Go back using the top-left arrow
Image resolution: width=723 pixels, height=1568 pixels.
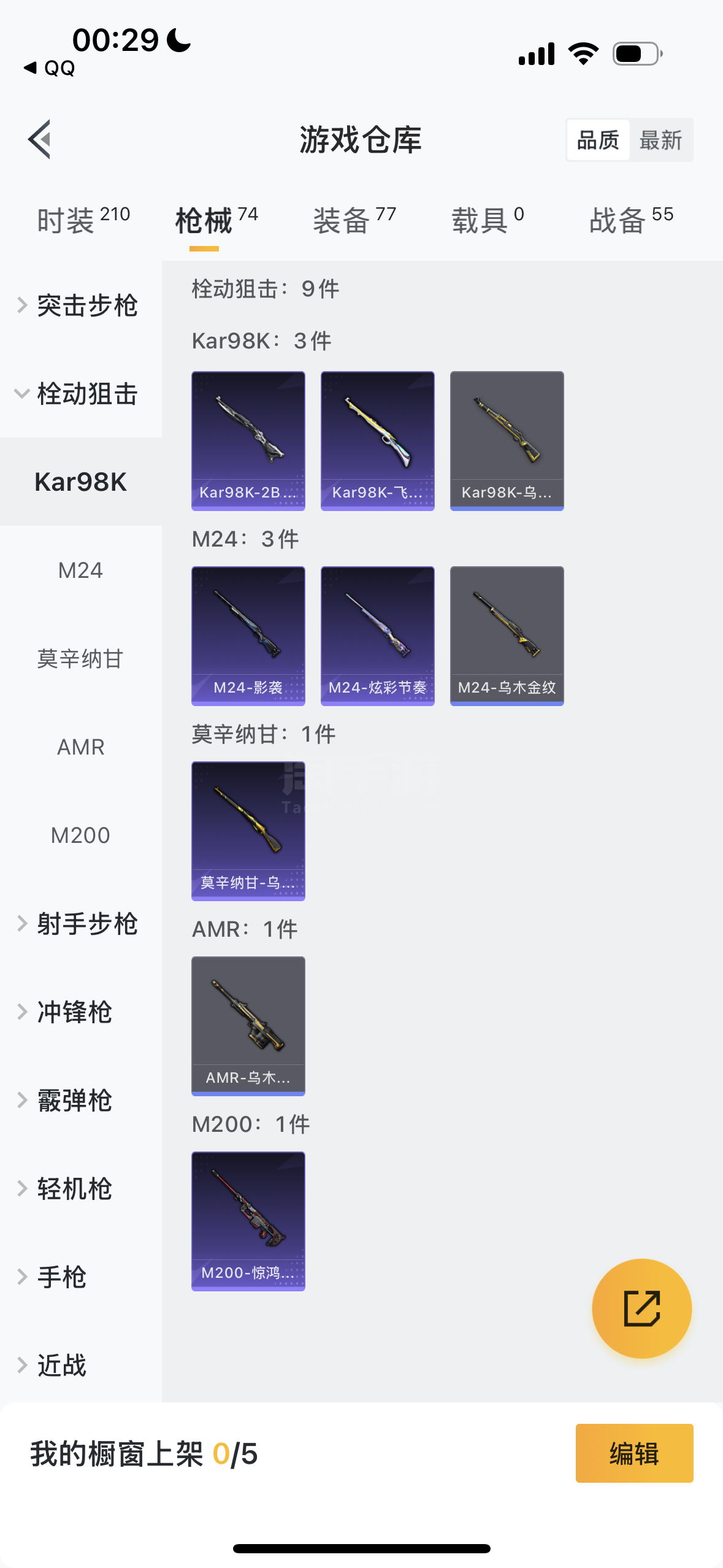[x=39, y=139]
